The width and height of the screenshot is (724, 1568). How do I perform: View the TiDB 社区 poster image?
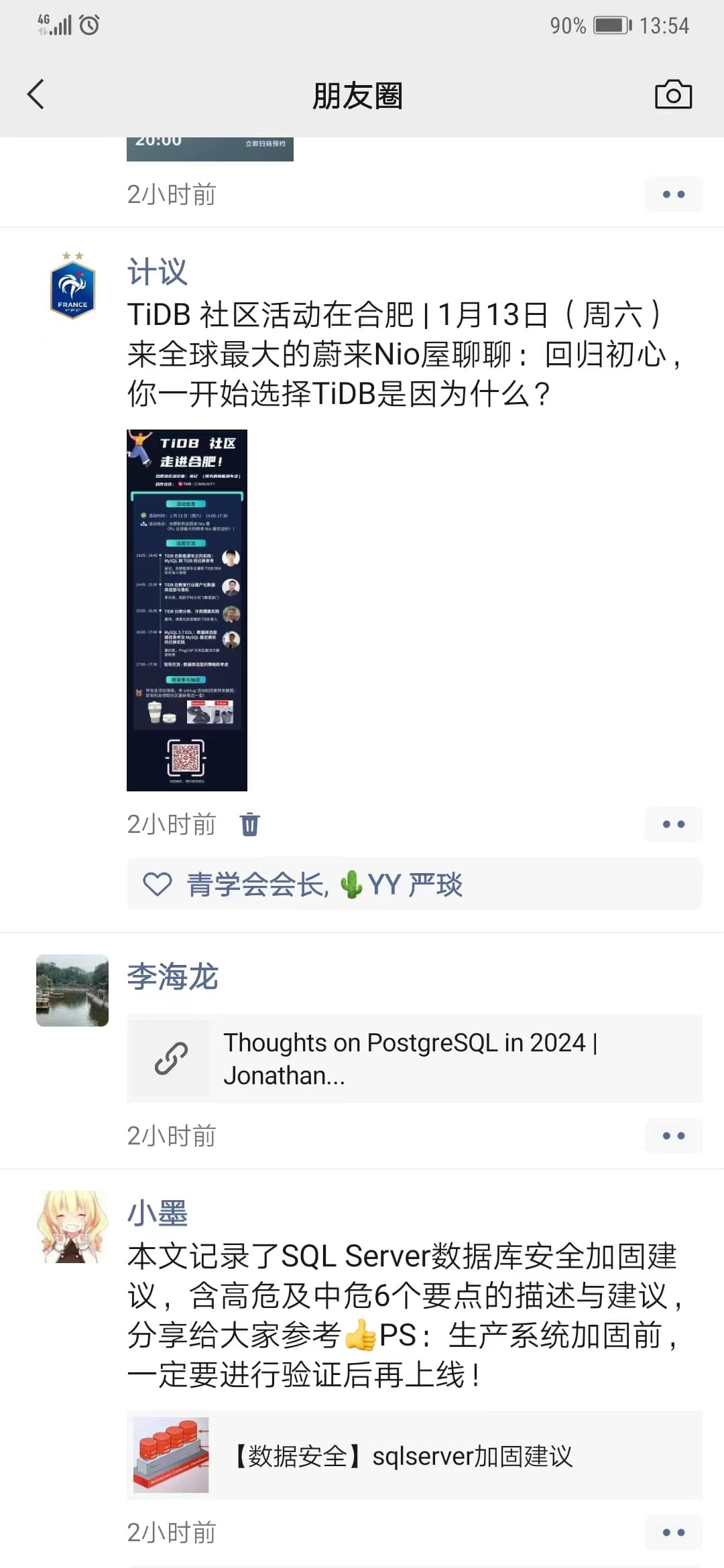[x=187, y=610]
